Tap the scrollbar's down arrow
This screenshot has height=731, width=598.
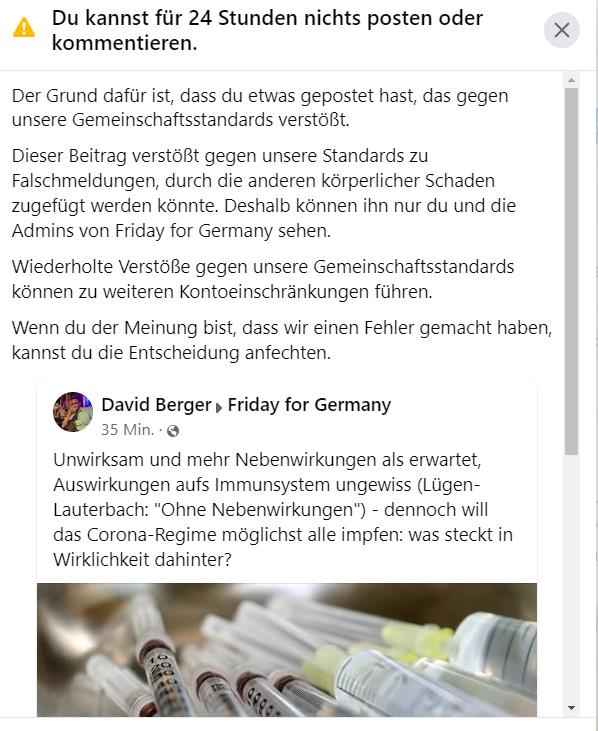[x=571, y=708]
